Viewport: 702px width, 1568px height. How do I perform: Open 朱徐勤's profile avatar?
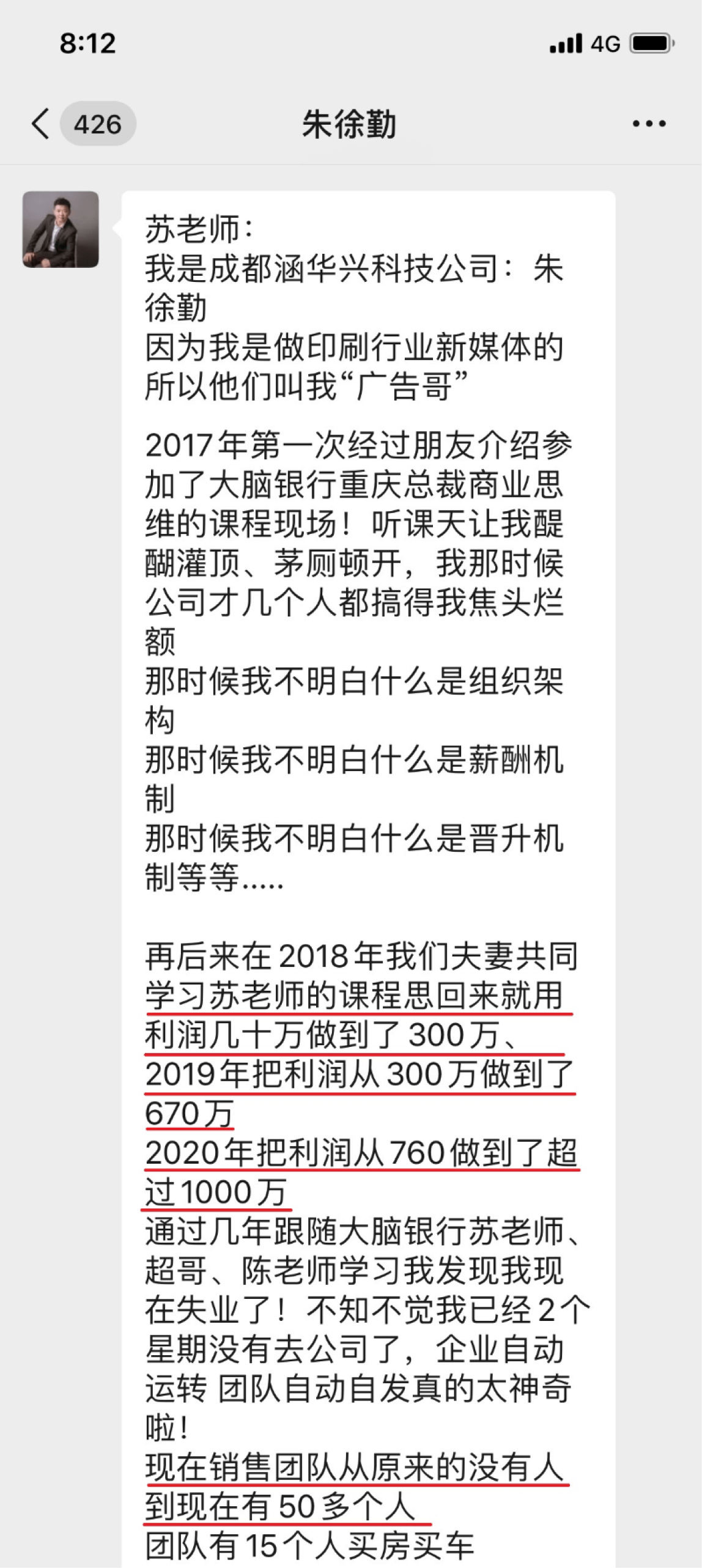click(61, 229)
